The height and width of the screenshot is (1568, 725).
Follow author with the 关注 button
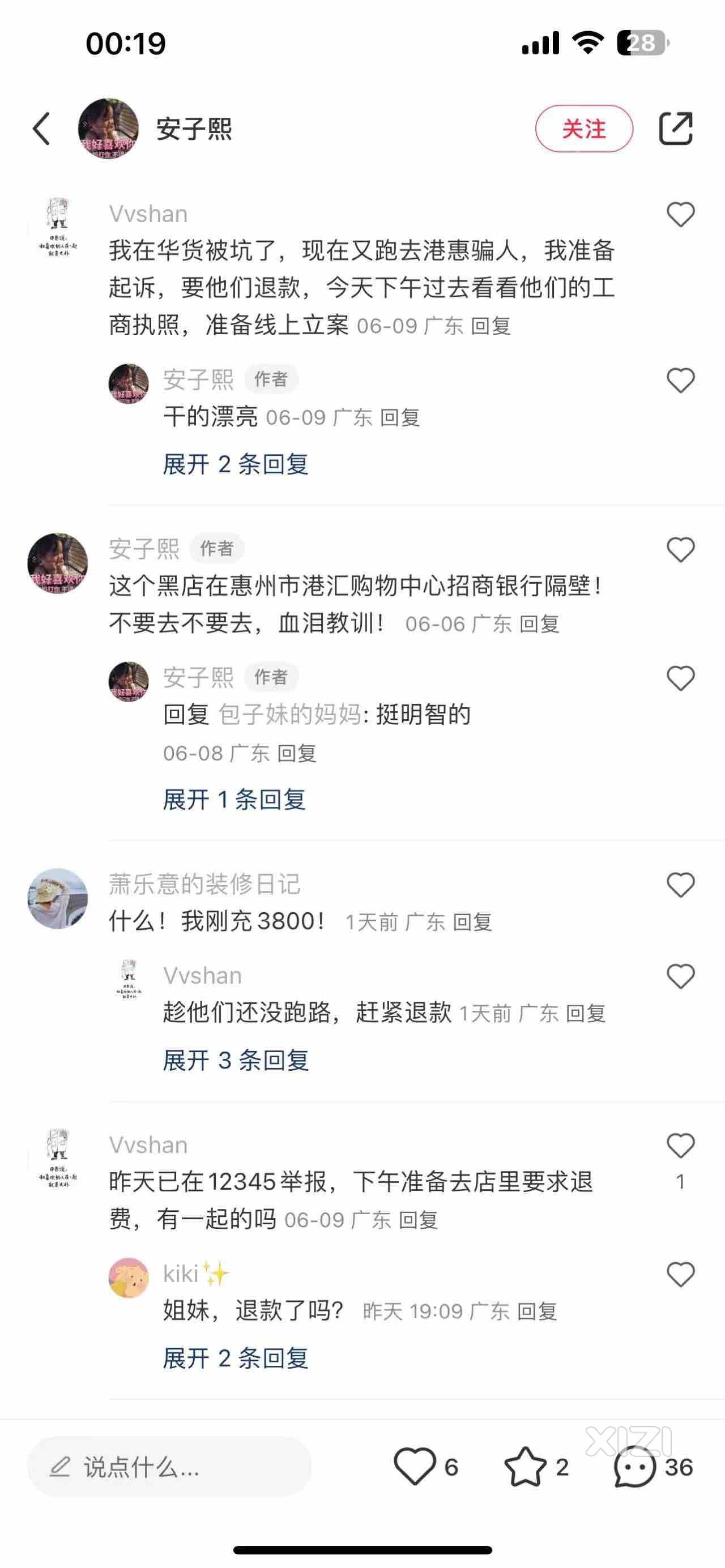(x=584, y=129)
